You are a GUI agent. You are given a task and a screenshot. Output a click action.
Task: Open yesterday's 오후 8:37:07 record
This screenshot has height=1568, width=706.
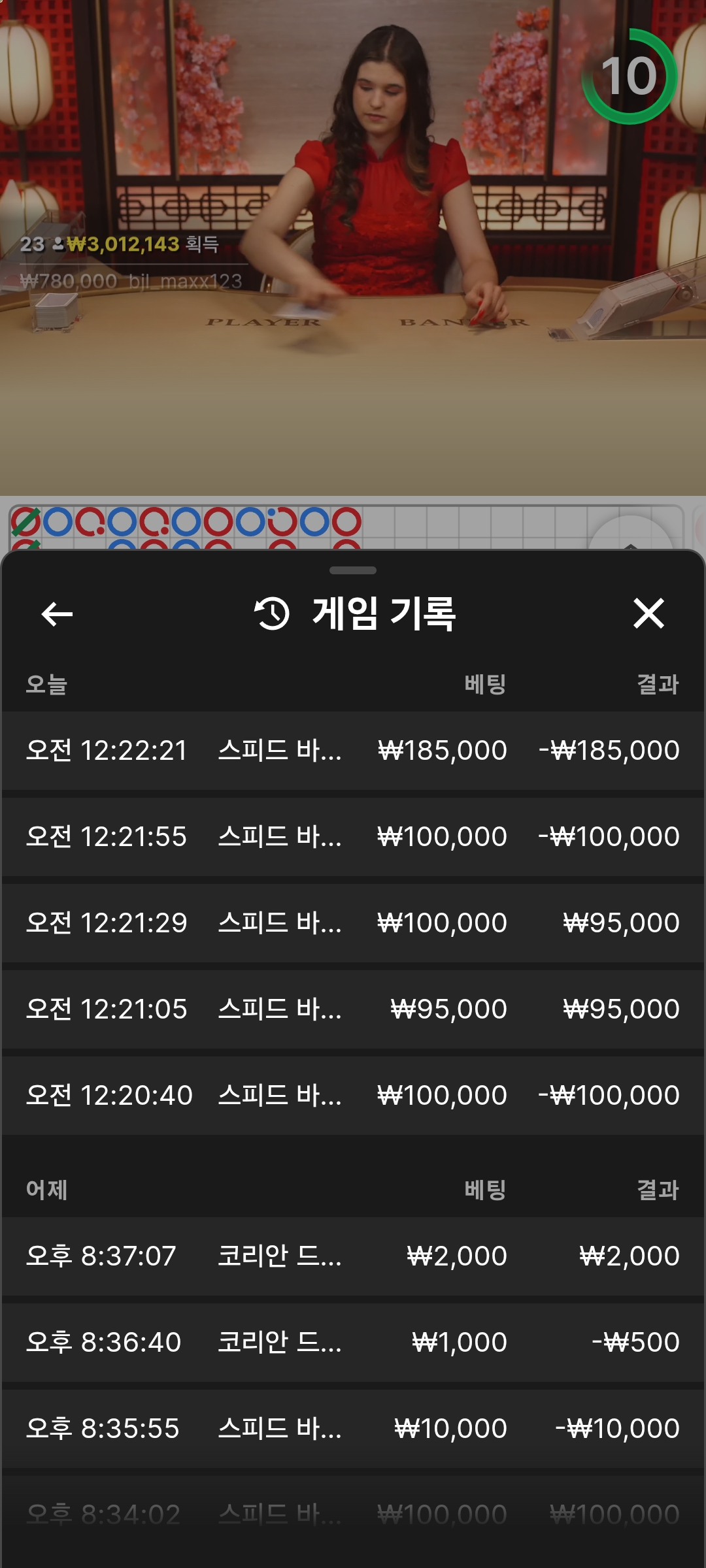tap(353, 1256)
